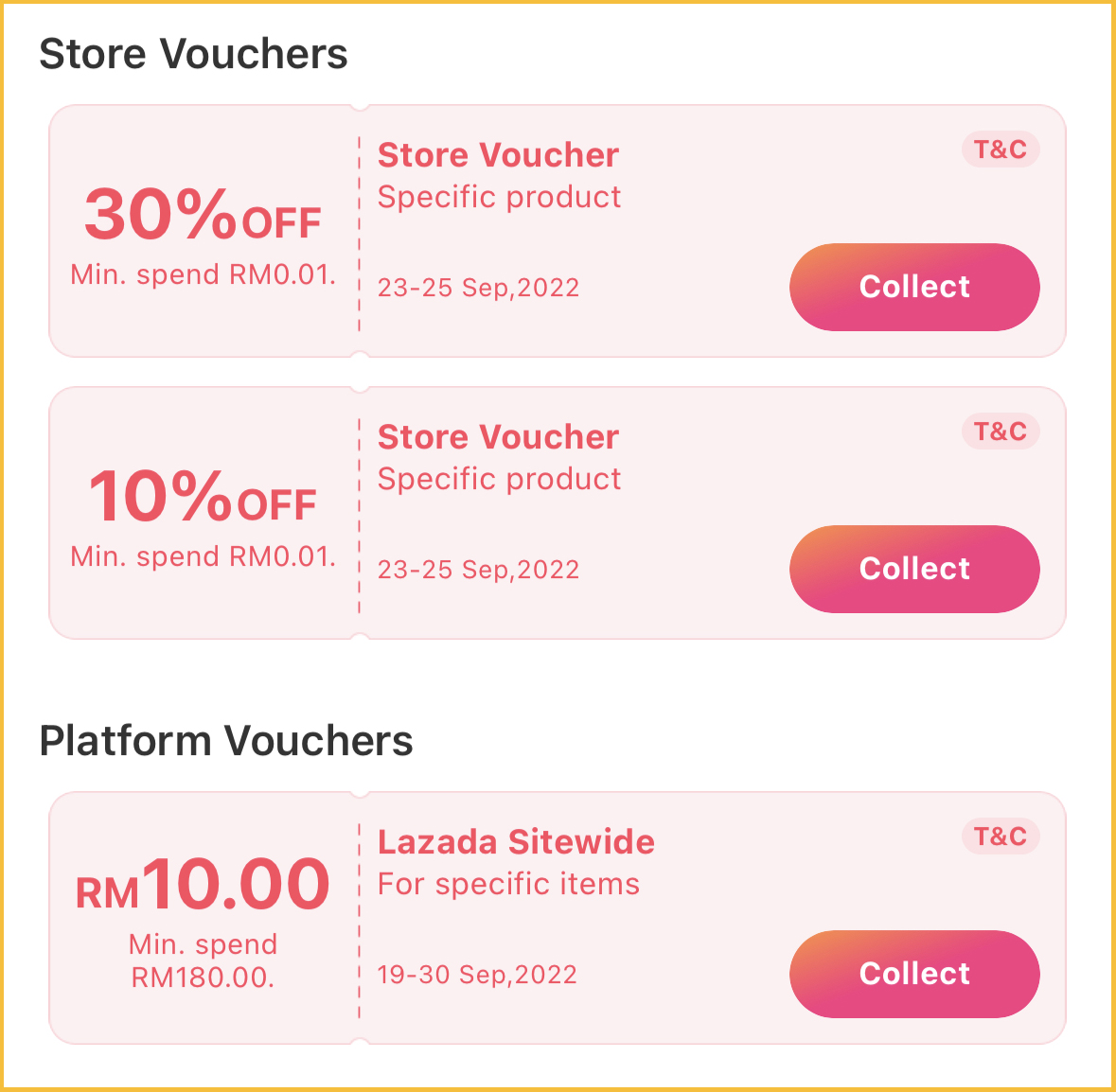
Task: View T&C of the 10% OFF voucher
Action: tap(1001, 432)
